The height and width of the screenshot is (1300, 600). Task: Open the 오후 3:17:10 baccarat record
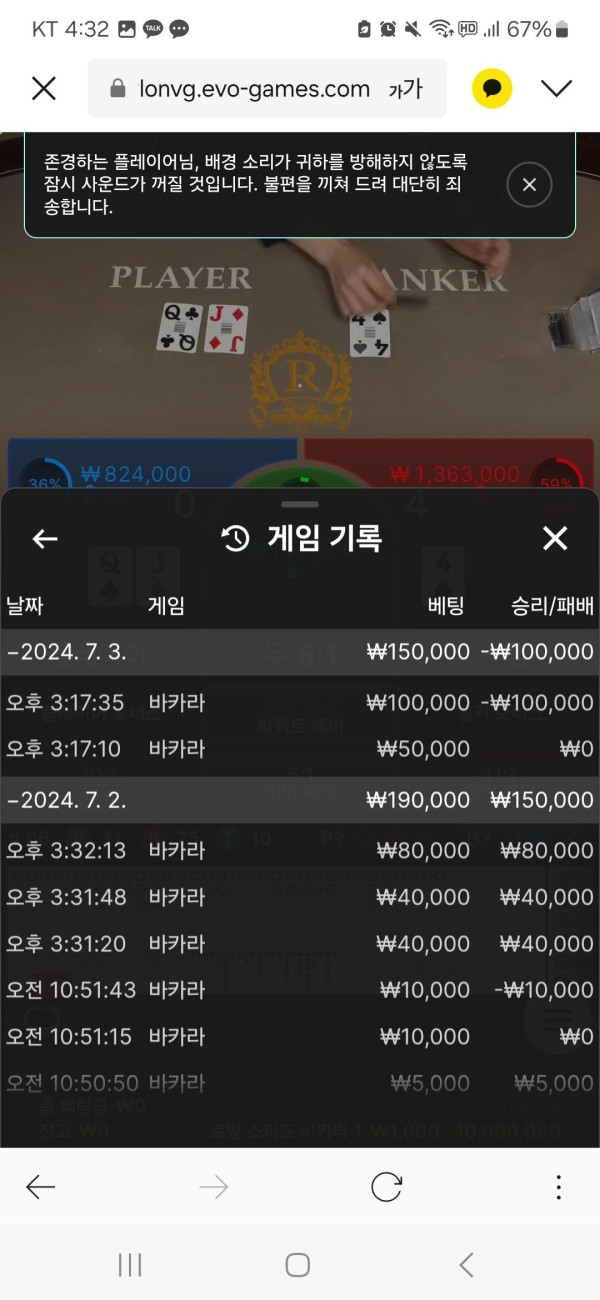pos(300,749)
